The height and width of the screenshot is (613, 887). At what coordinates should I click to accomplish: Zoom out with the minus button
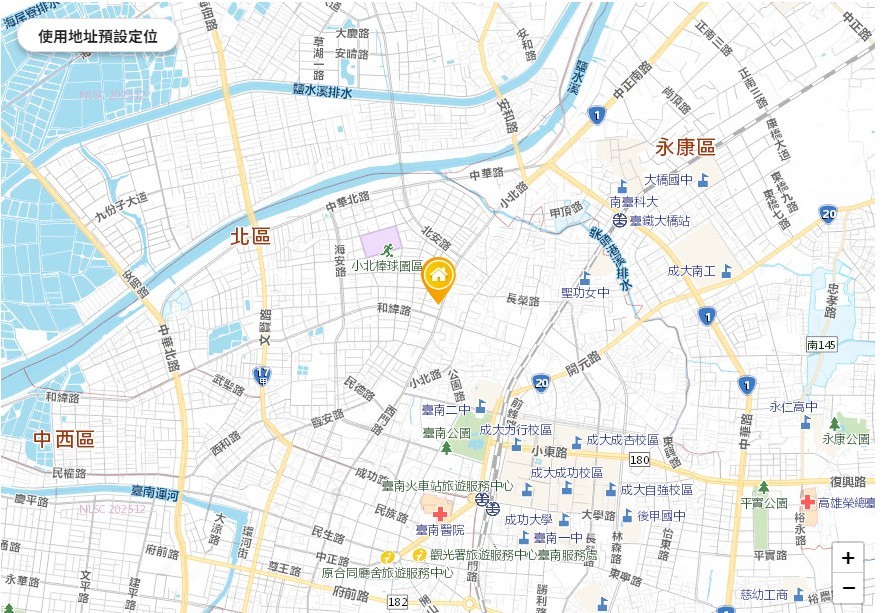point(848,588)
